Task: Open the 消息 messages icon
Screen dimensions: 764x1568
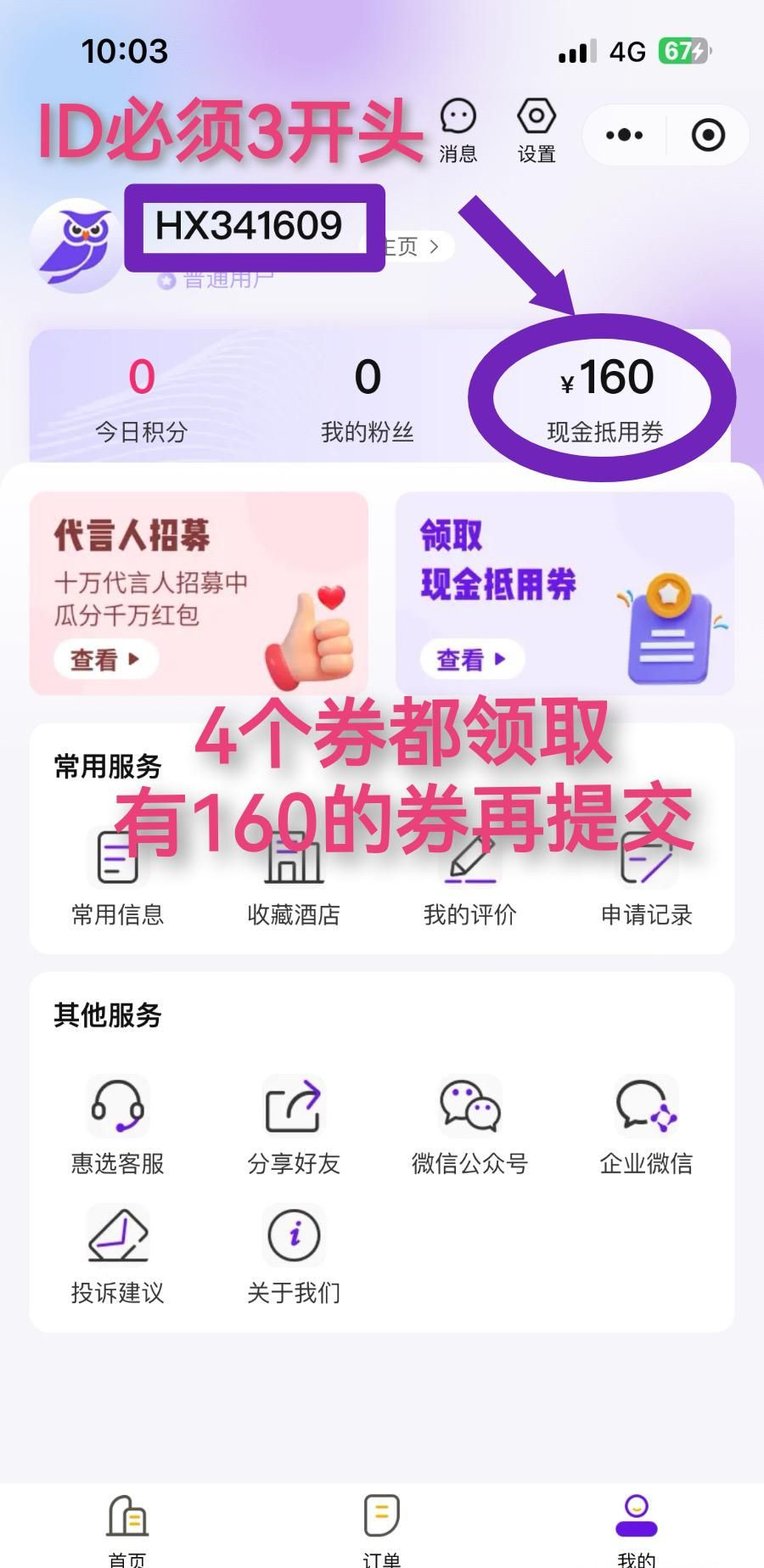Action: (x=458, y=130)
